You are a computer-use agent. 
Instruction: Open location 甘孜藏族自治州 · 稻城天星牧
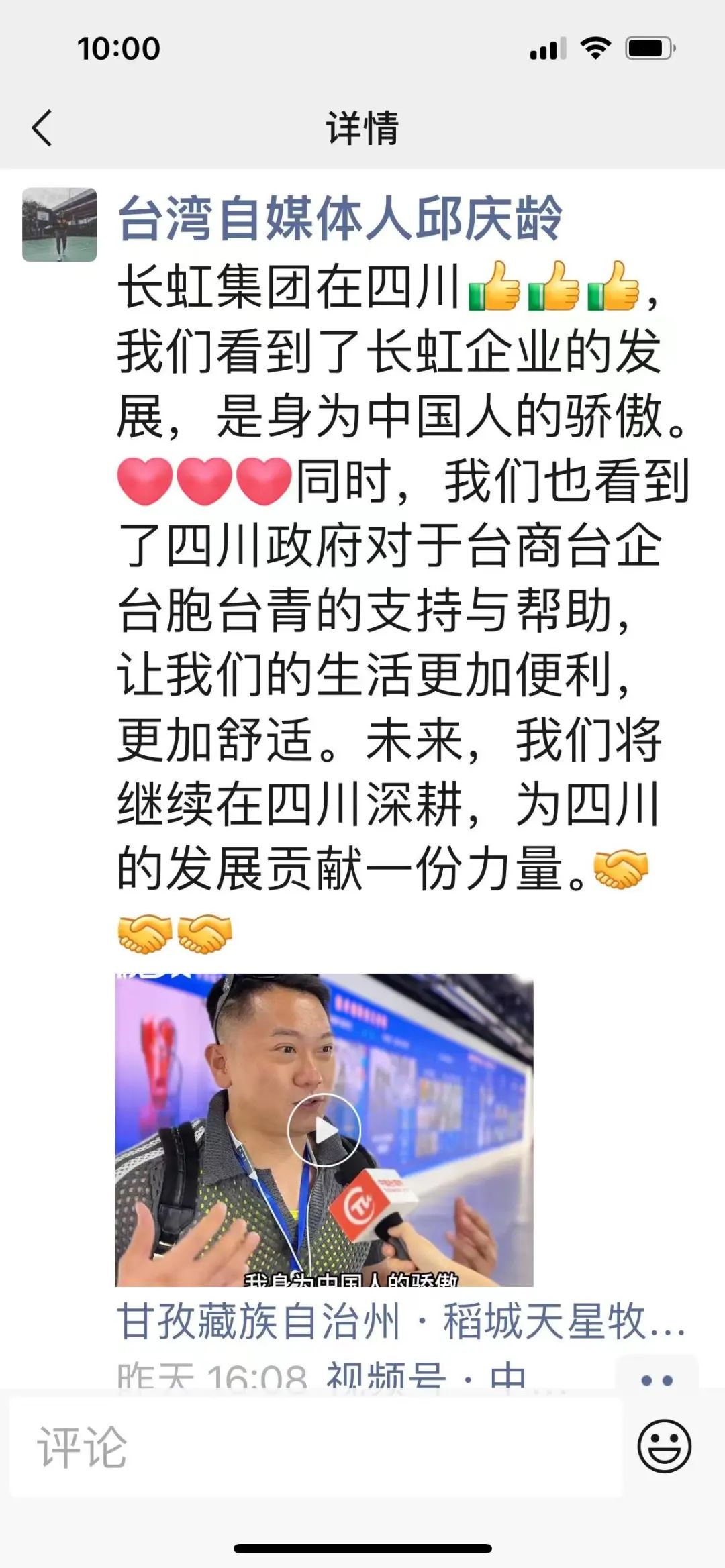(x=401, y=1322)
